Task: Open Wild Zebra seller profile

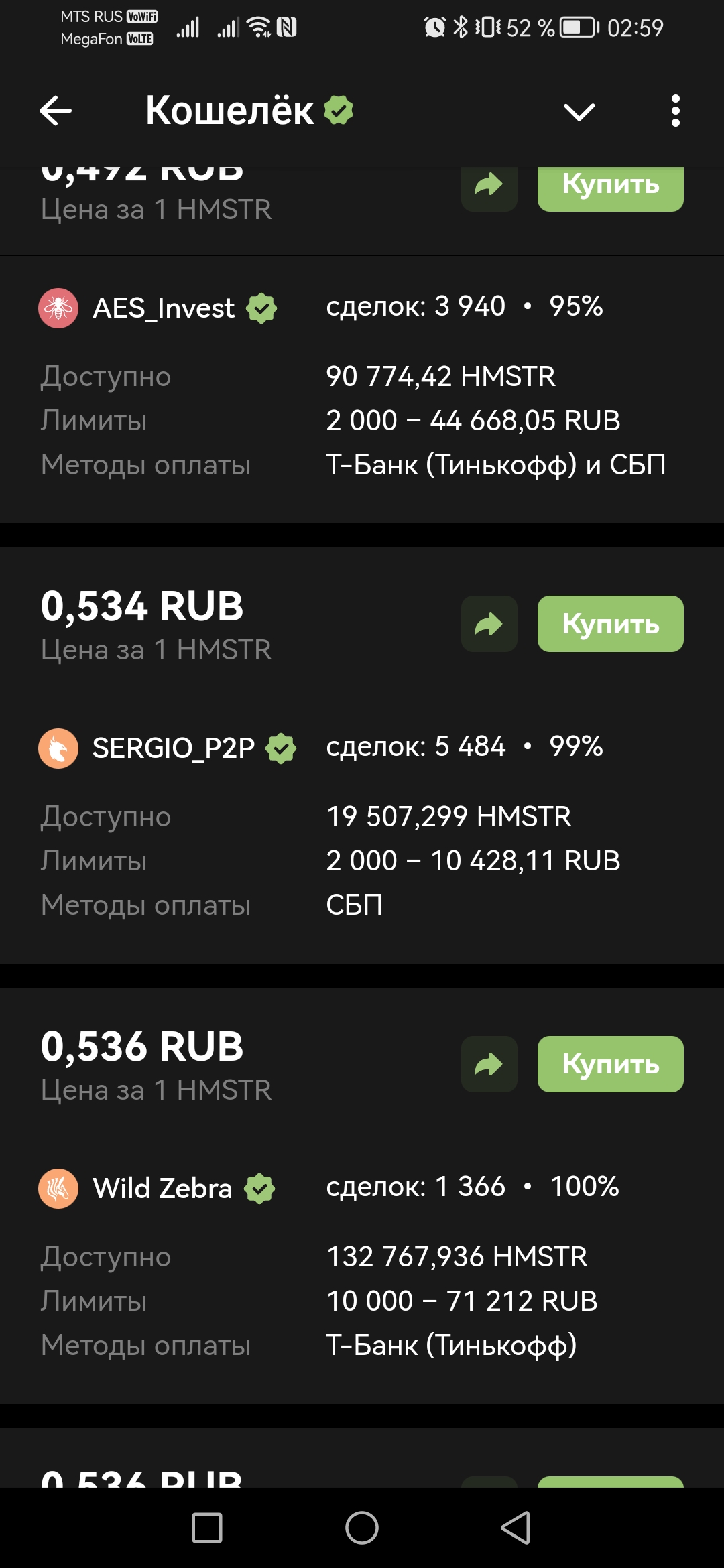Action: coord(162,1188)
